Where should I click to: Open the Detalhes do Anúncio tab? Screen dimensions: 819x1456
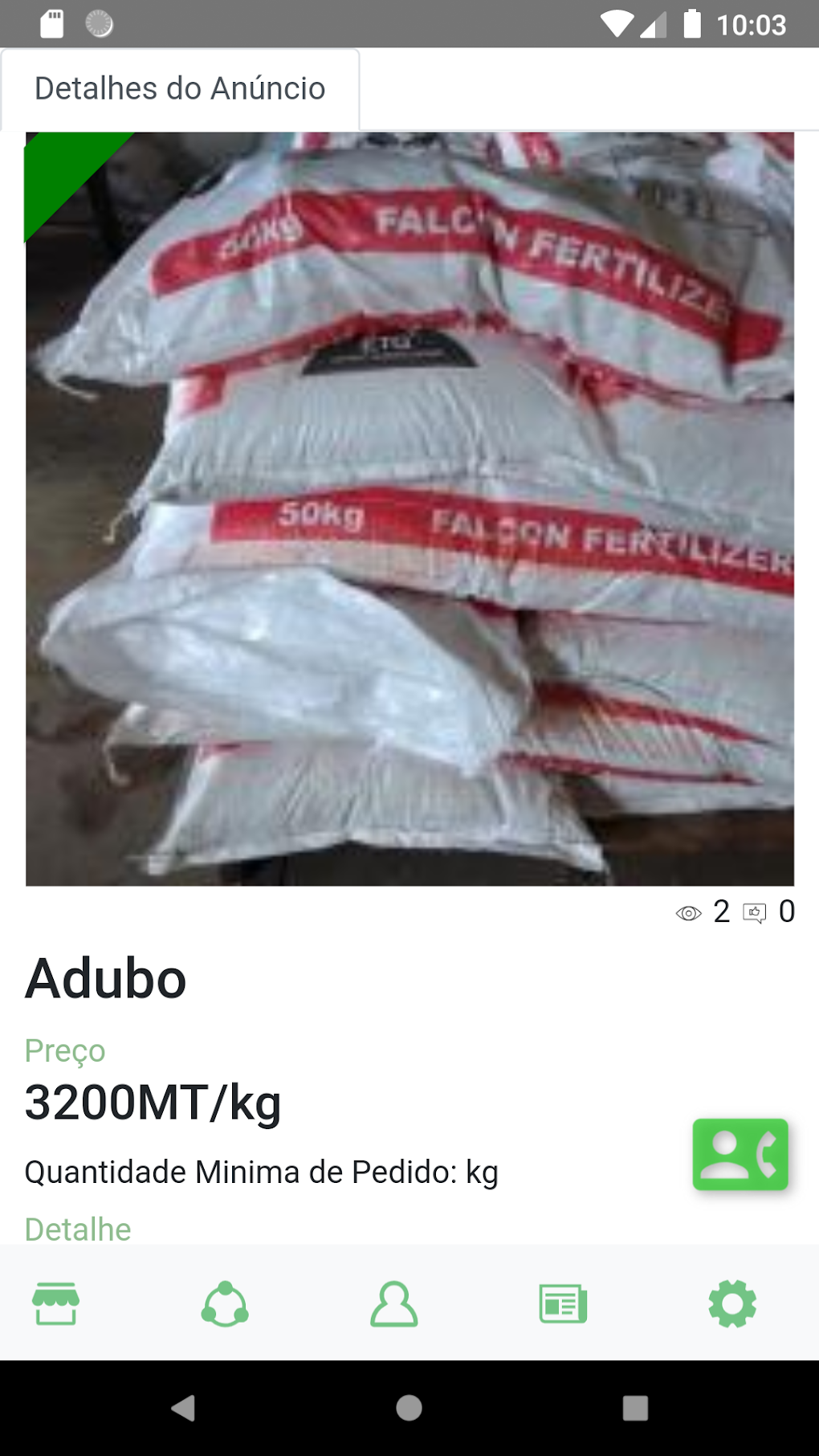tap(180, 89)
